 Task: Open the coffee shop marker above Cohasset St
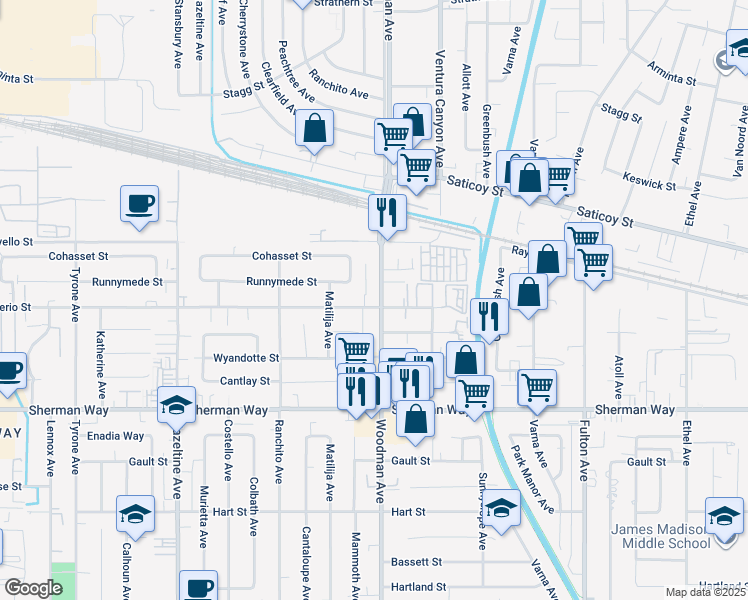click(x=139, y=204)
